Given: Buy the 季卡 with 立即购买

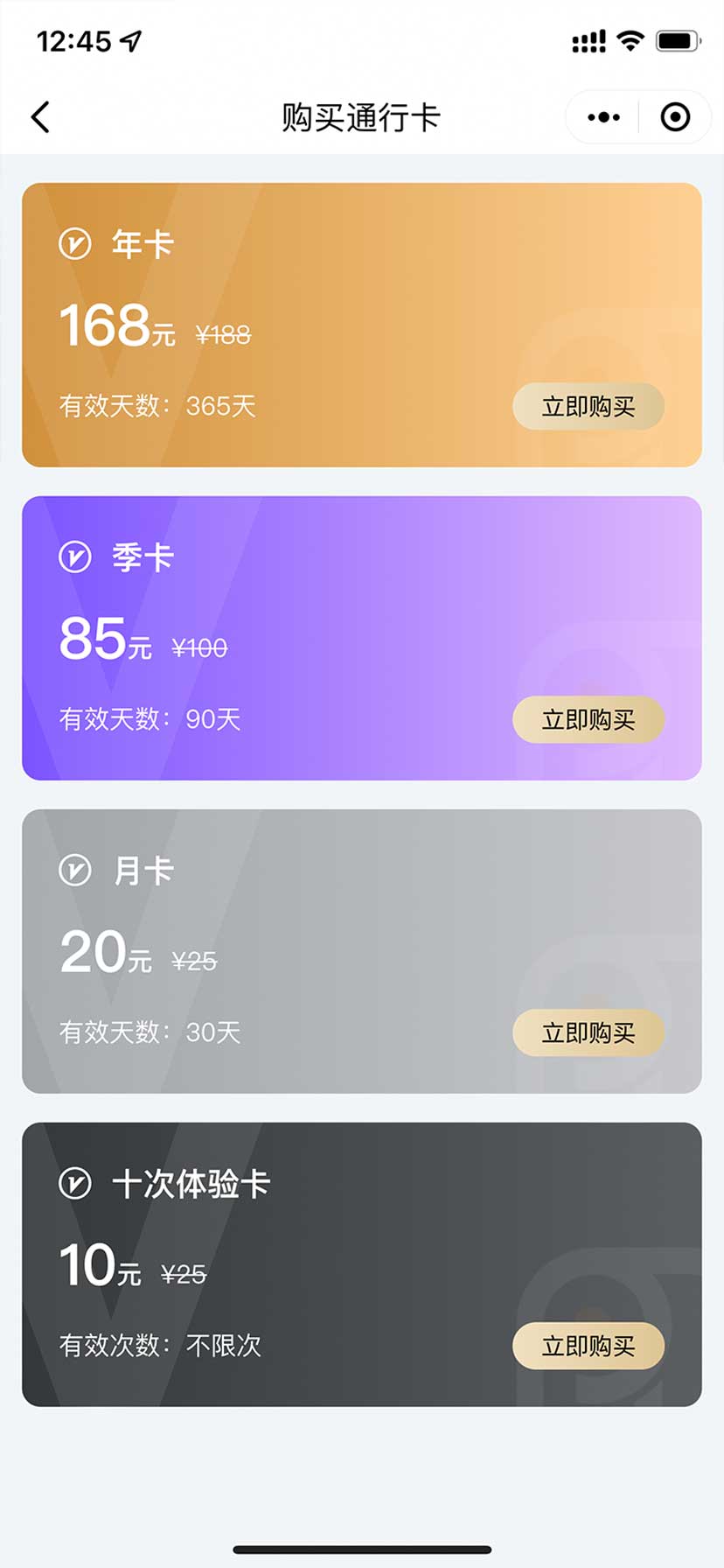Looking at the screenshot, I should point(588,719).
